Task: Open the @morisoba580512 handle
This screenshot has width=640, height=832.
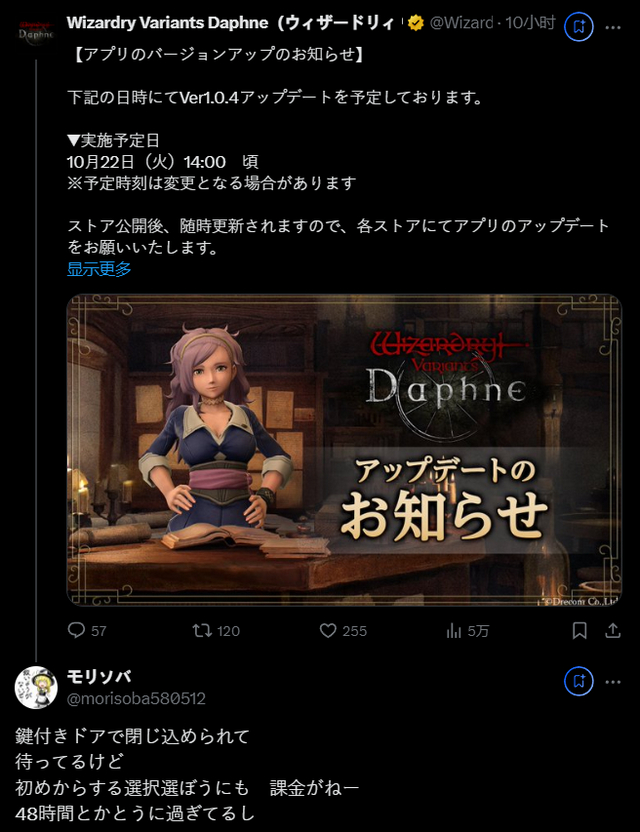Action: tap(136, 698)
